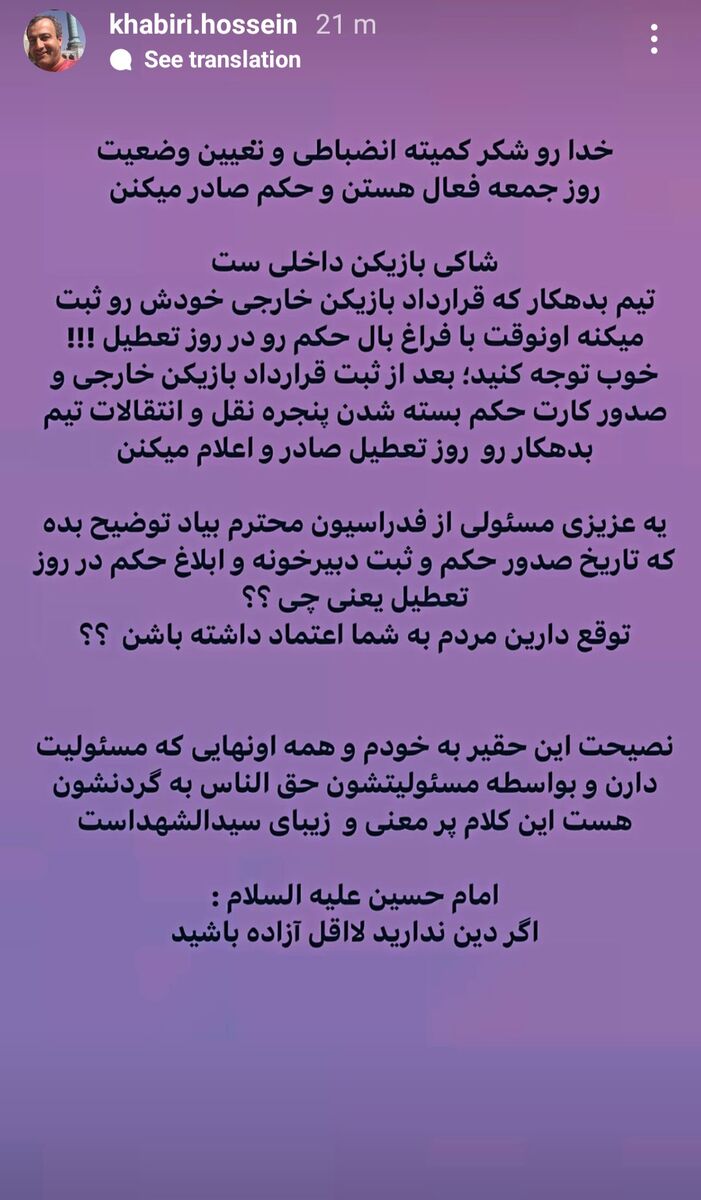Viewport: 701px width, 1200px height.
Task: Open khabiri.hossein's profile picture
Action: (x=55, y=42)
